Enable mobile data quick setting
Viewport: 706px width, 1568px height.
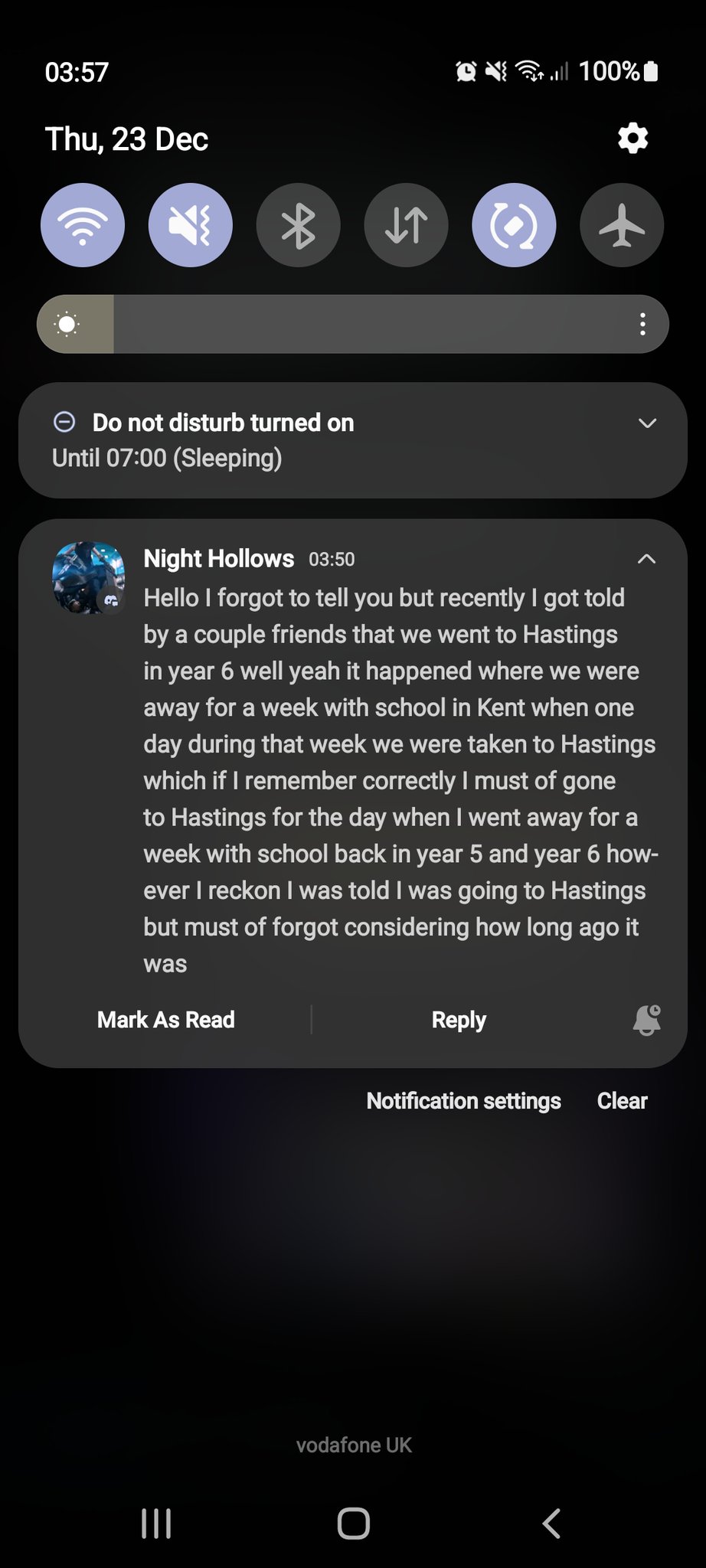(x=406, y=225)
